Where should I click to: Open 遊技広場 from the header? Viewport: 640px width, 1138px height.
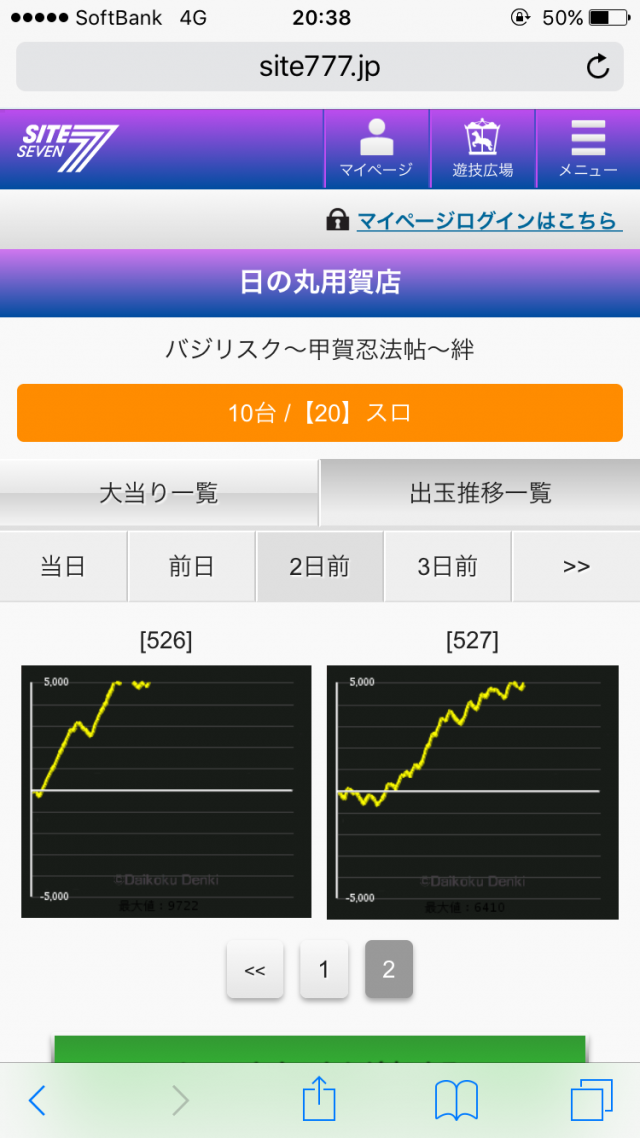[x=482, y=149]
